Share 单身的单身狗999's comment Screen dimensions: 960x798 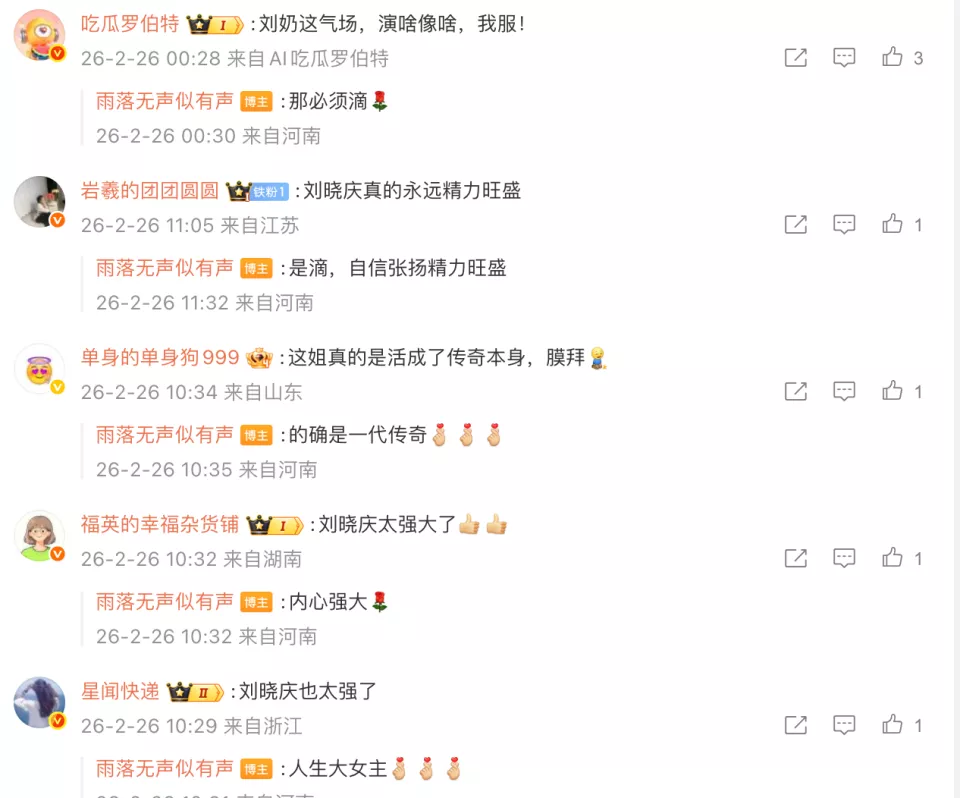(x=796, y=391)
